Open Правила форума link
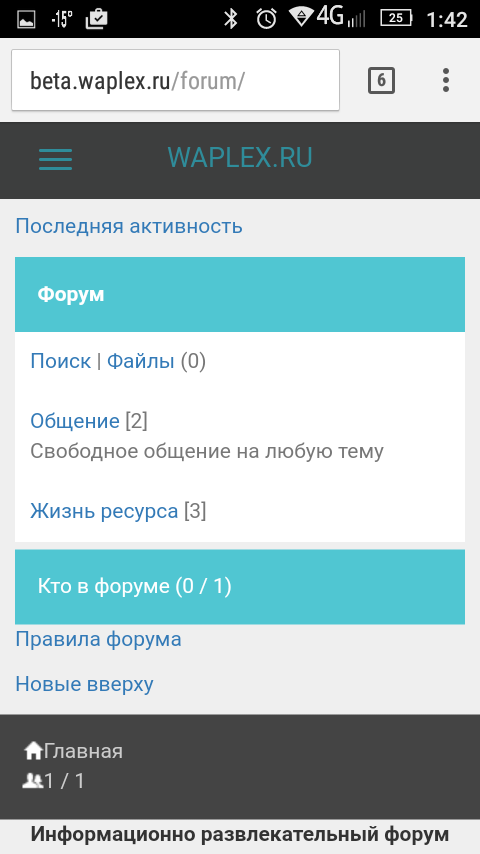The height and width of the screenshot is (854, 480). tap(98, 639)
